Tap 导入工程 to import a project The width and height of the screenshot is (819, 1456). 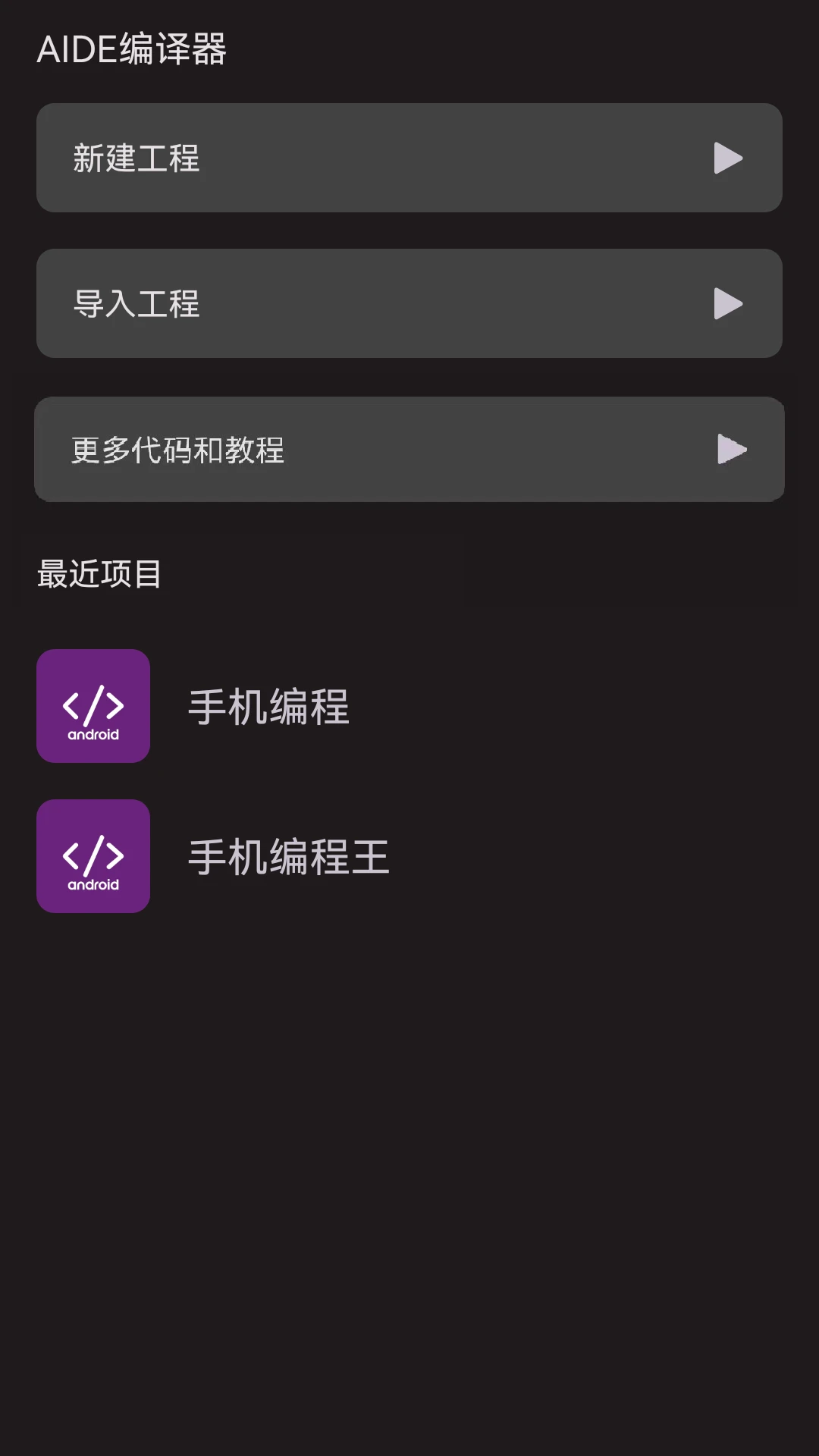click(x=409, y=303)
